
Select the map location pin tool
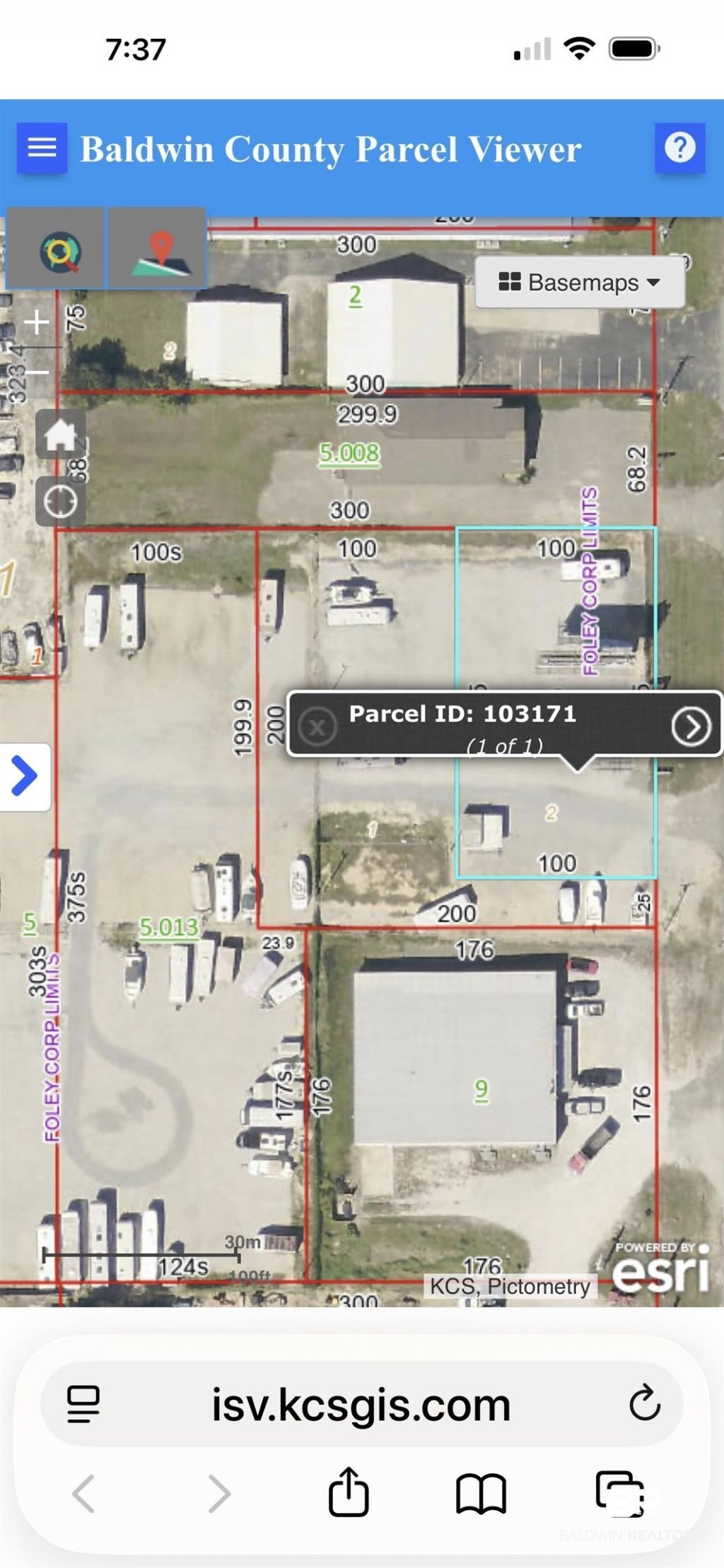157,248
